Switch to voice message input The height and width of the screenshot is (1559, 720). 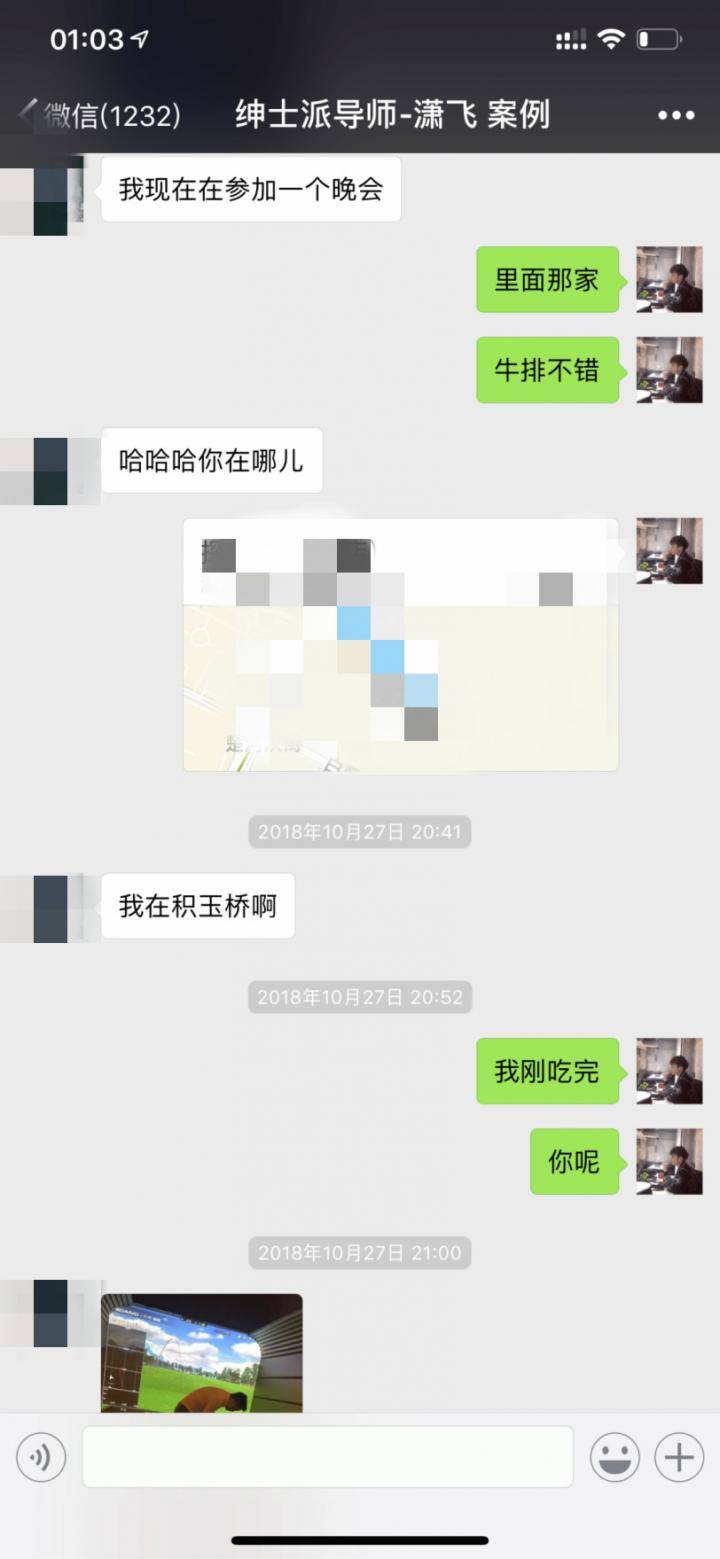(x=41, y=1458)
